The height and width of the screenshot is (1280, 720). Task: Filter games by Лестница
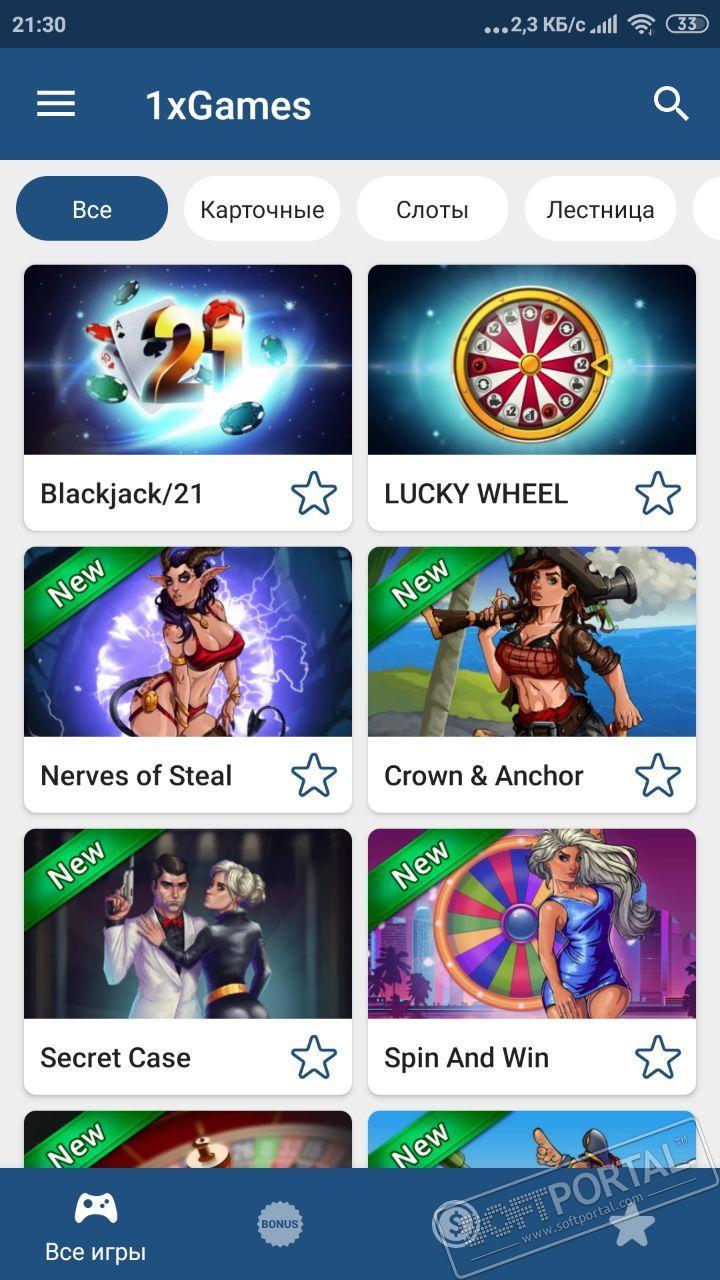pyautogui.click(x=600, y=209)
